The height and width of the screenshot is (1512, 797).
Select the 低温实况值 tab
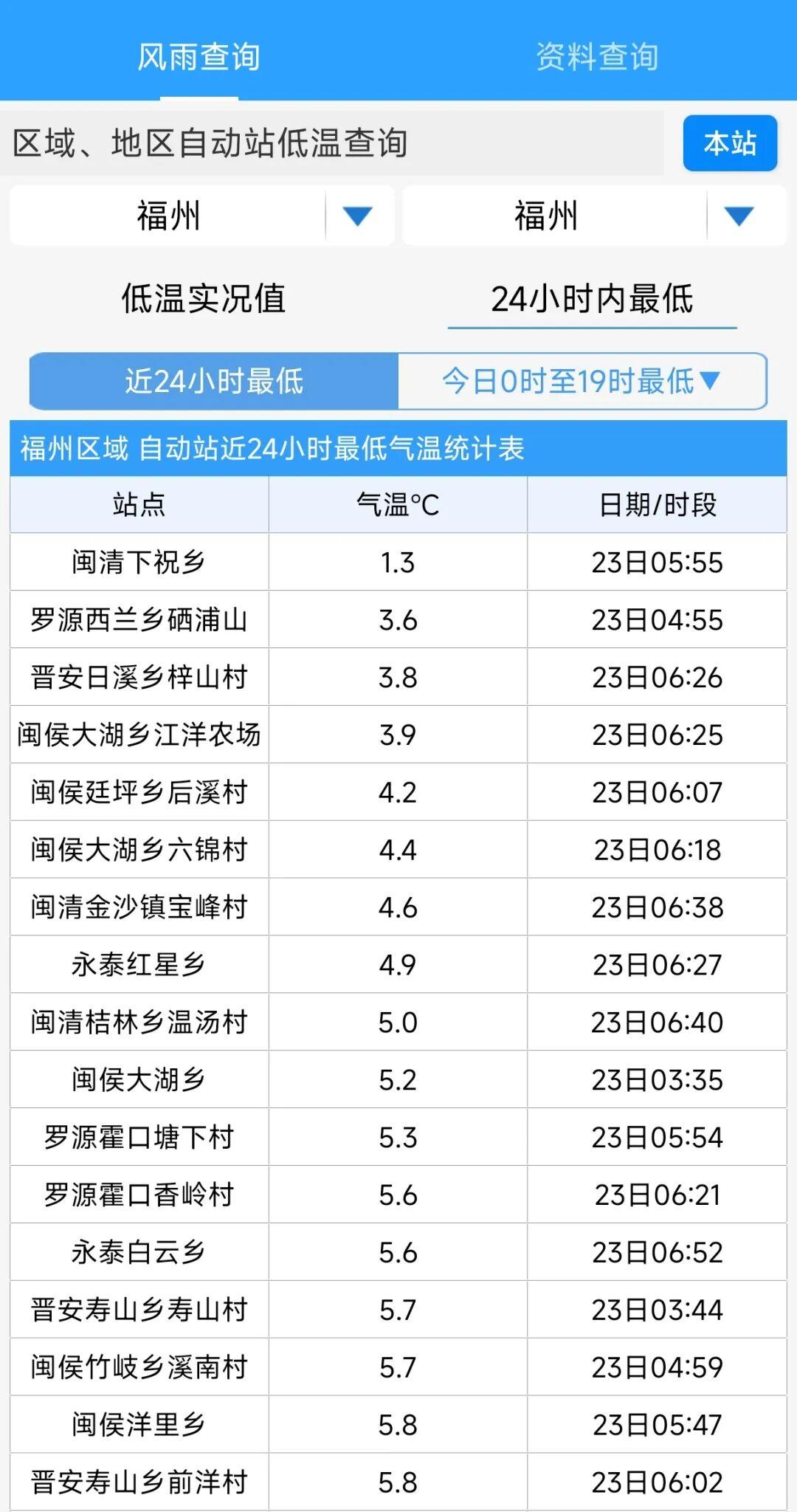[203, 299]
